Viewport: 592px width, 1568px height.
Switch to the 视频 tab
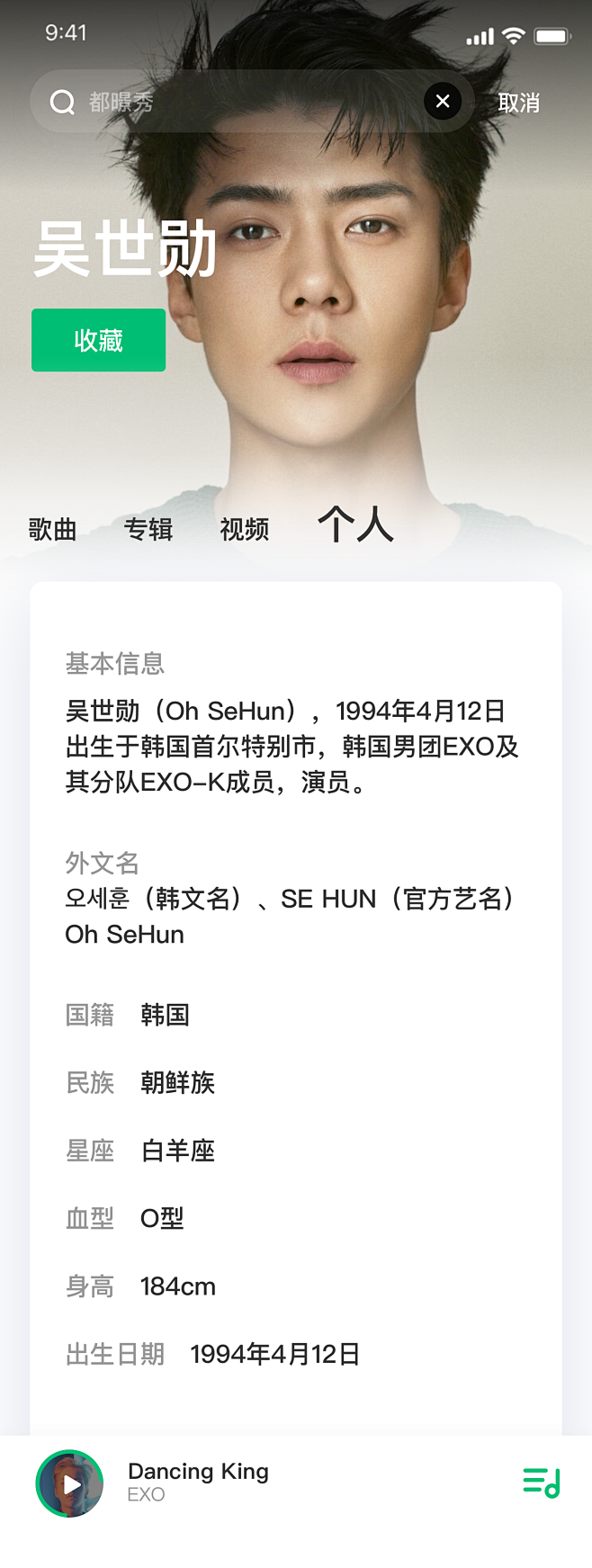[x=245, y=529]
